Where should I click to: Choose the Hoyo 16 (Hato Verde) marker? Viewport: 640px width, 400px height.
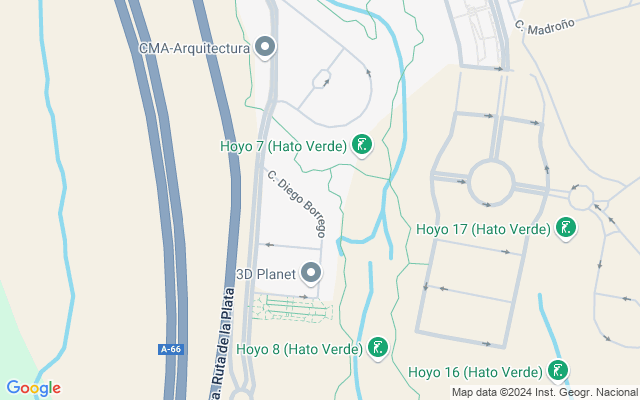tap(558, 372)
